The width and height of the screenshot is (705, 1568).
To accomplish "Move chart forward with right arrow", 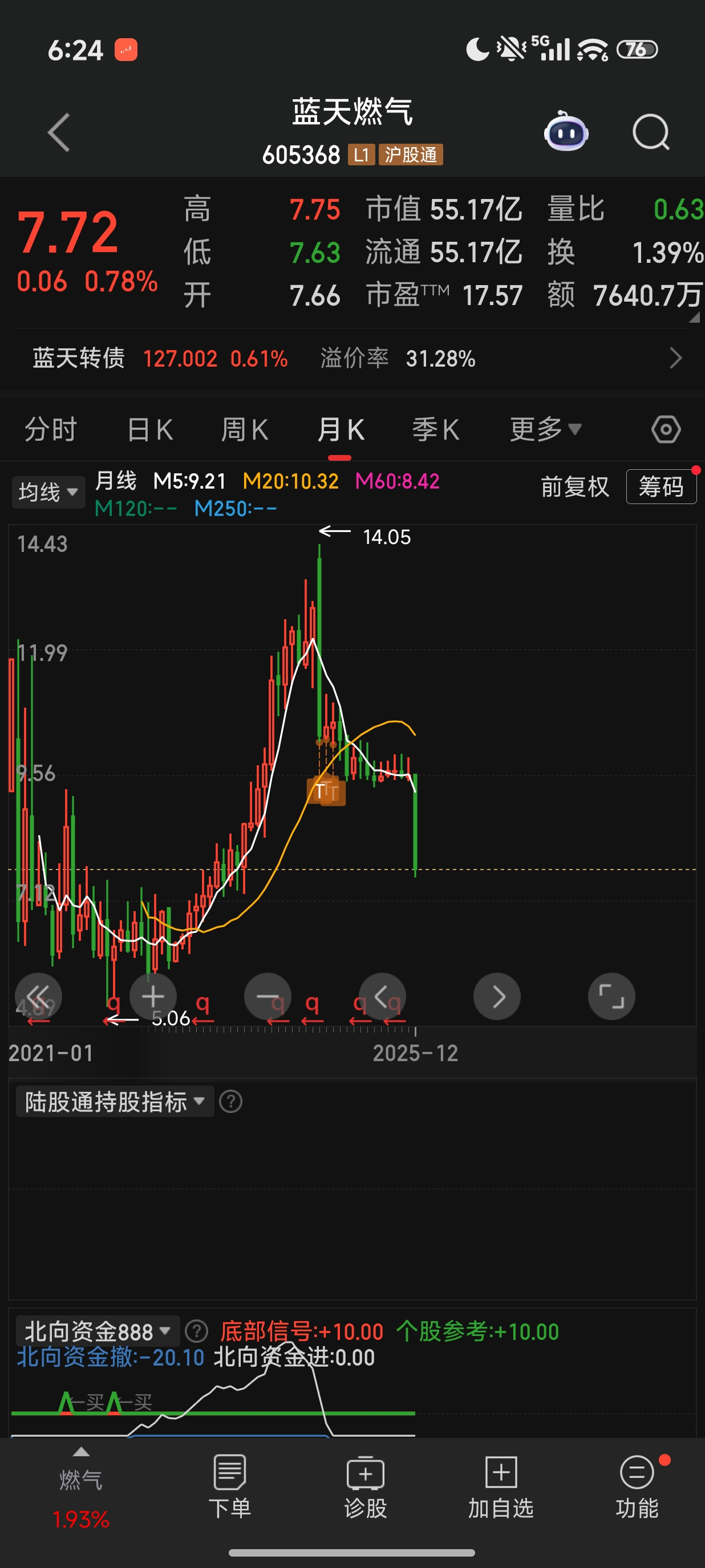I will 497,997.
